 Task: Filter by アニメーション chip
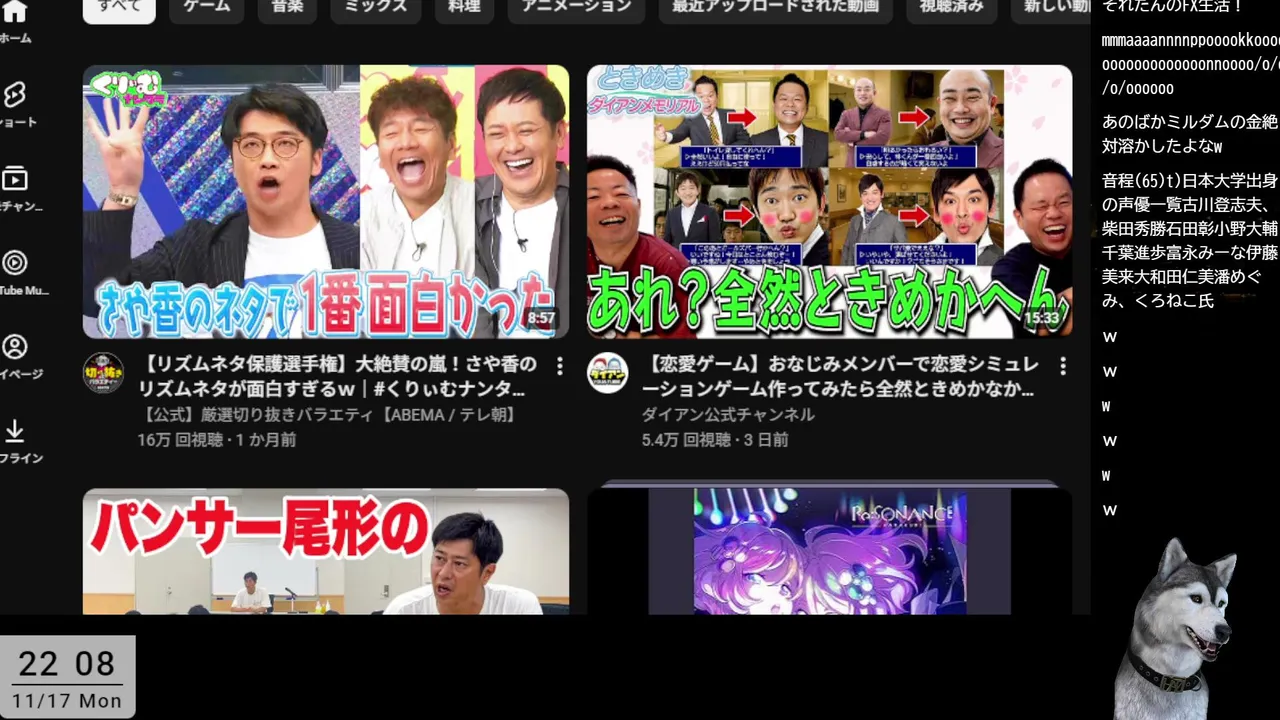[x=576, y=7]
